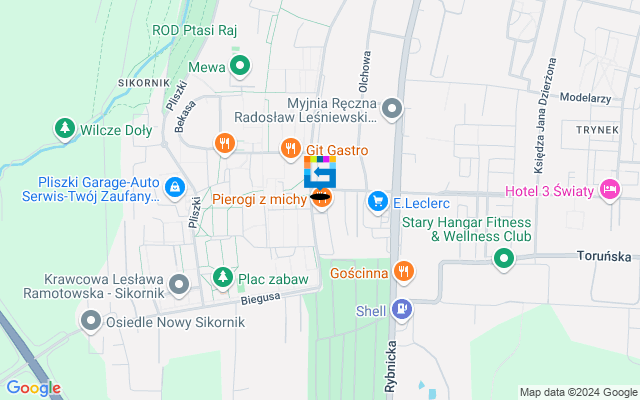
Task: Open the Pliszki Garage-Auto Serwis marker
Action: click(x=175, y=187)
